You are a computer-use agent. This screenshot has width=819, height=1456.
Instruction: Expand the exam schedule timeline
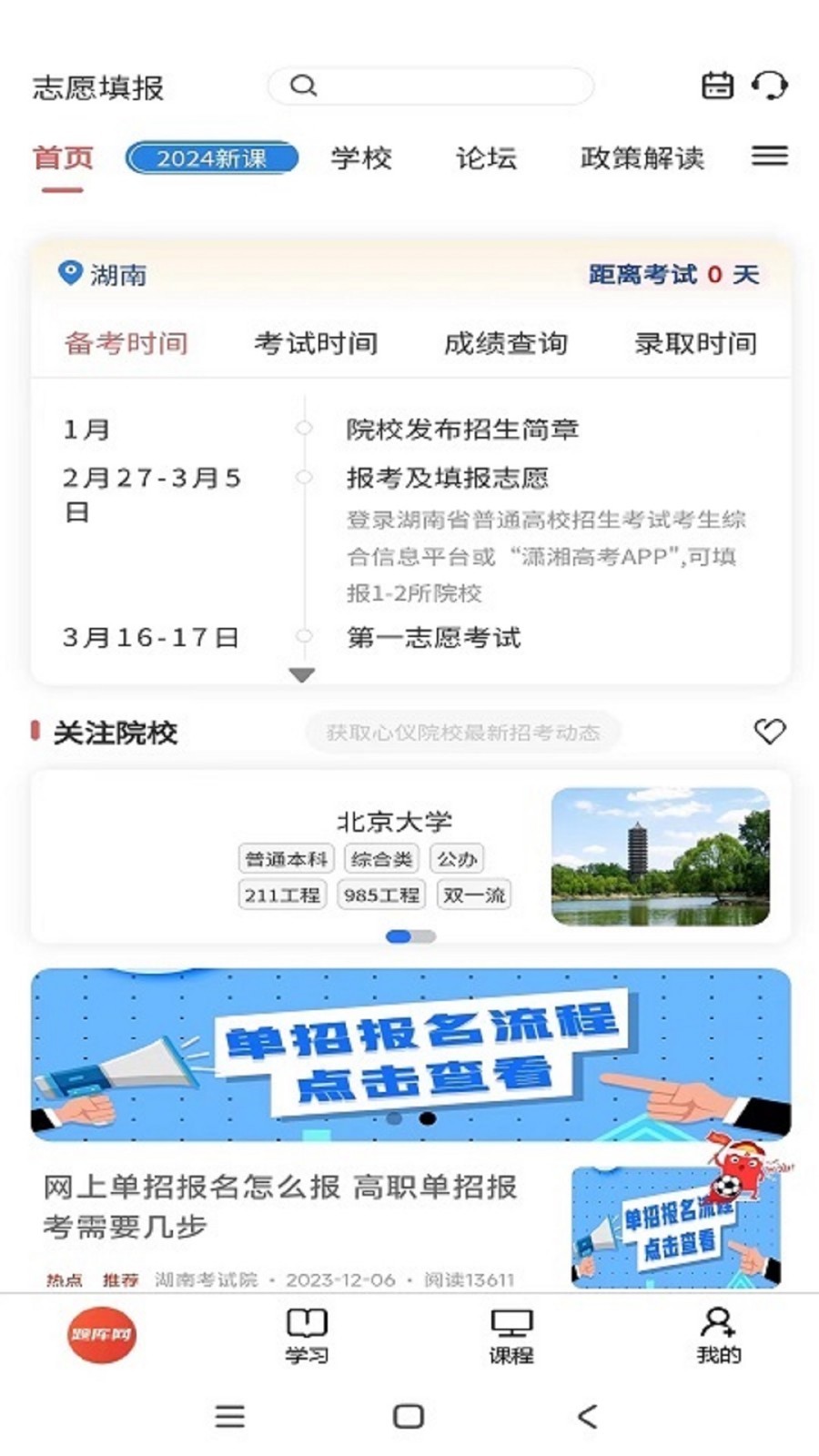(x=301, y=674)
